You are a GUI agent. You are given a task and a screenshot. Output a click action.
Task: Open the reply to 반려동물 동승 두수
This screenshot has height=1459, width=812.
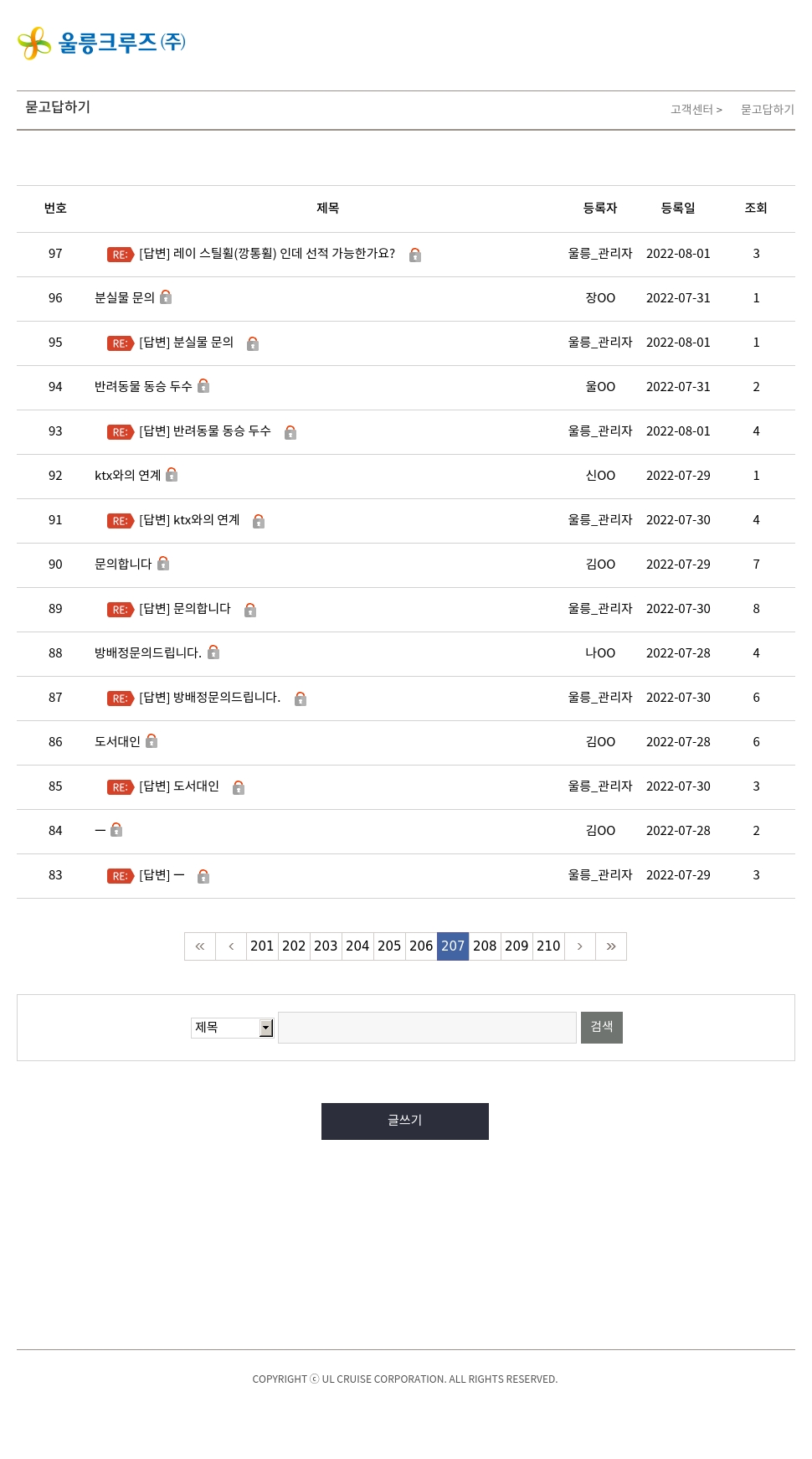pos(205,430)
